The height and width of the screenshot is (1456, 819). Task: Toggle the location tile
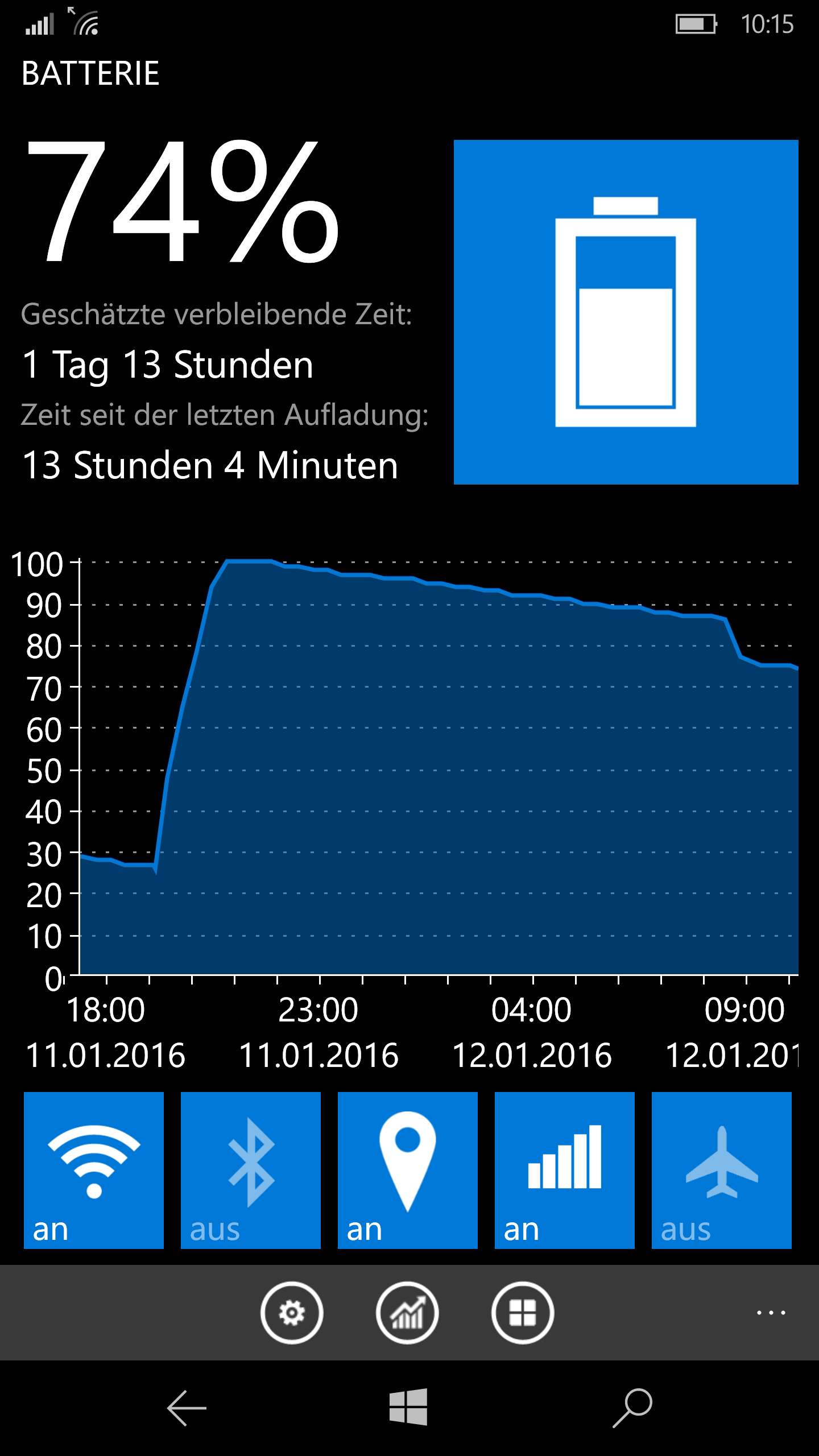click(408, 1170)
